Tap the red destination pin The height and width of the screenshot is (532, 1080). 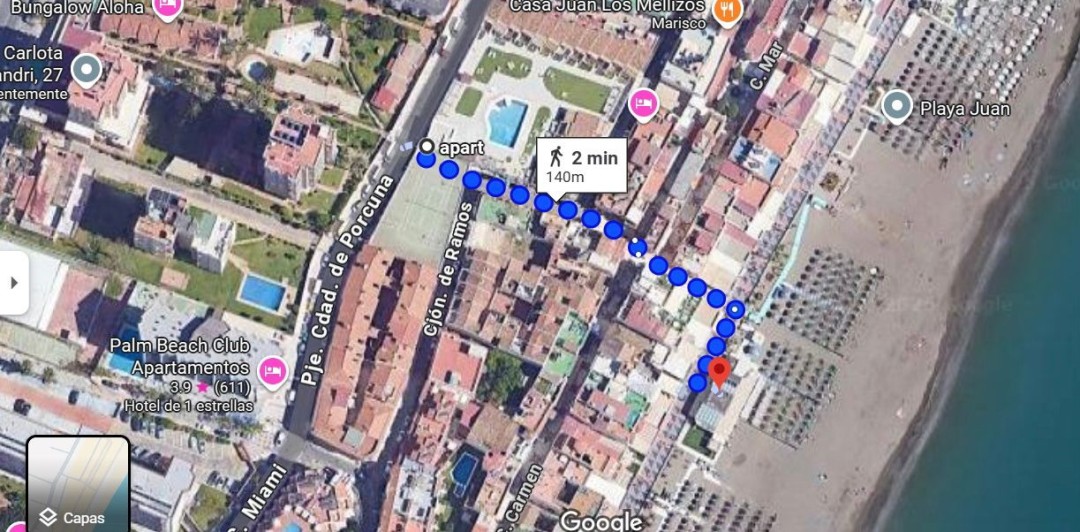[x=719, y=373]
